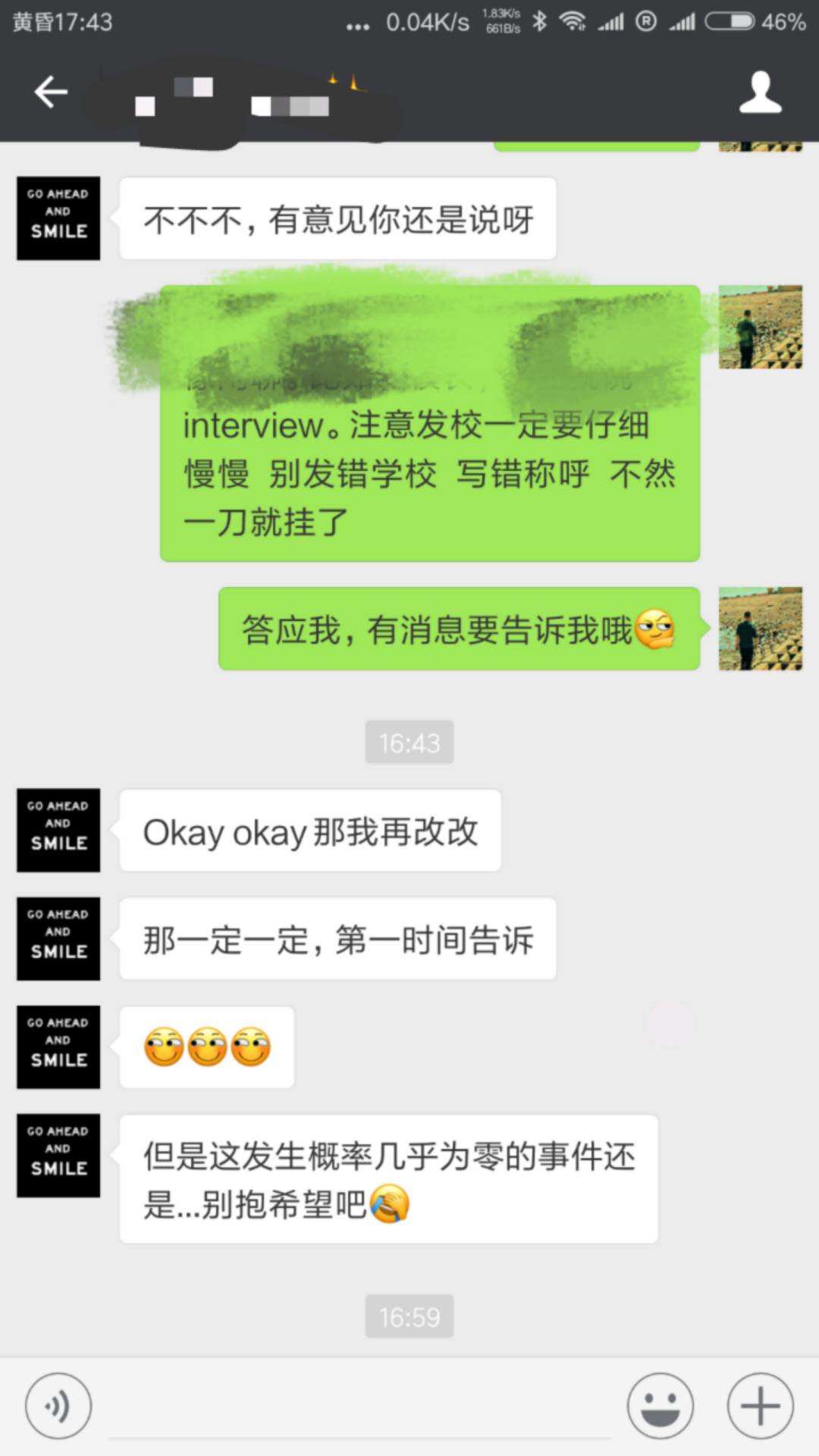The height and width of the screenshot is (1456, 819).
Task: Switch to voice message input
Action: click(58, 1405)
